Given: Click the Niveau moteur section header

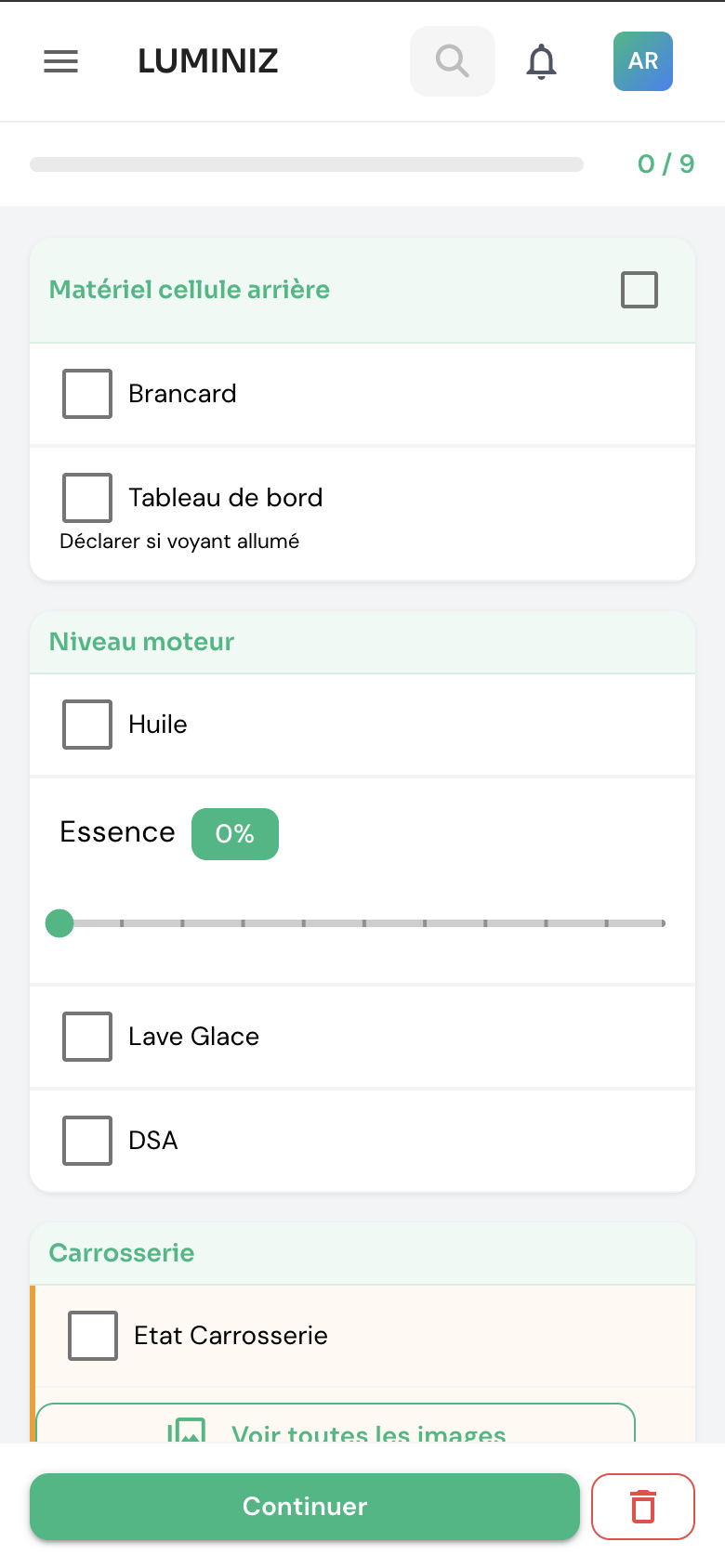Looking at the screenshot, I should coord(140,641).
